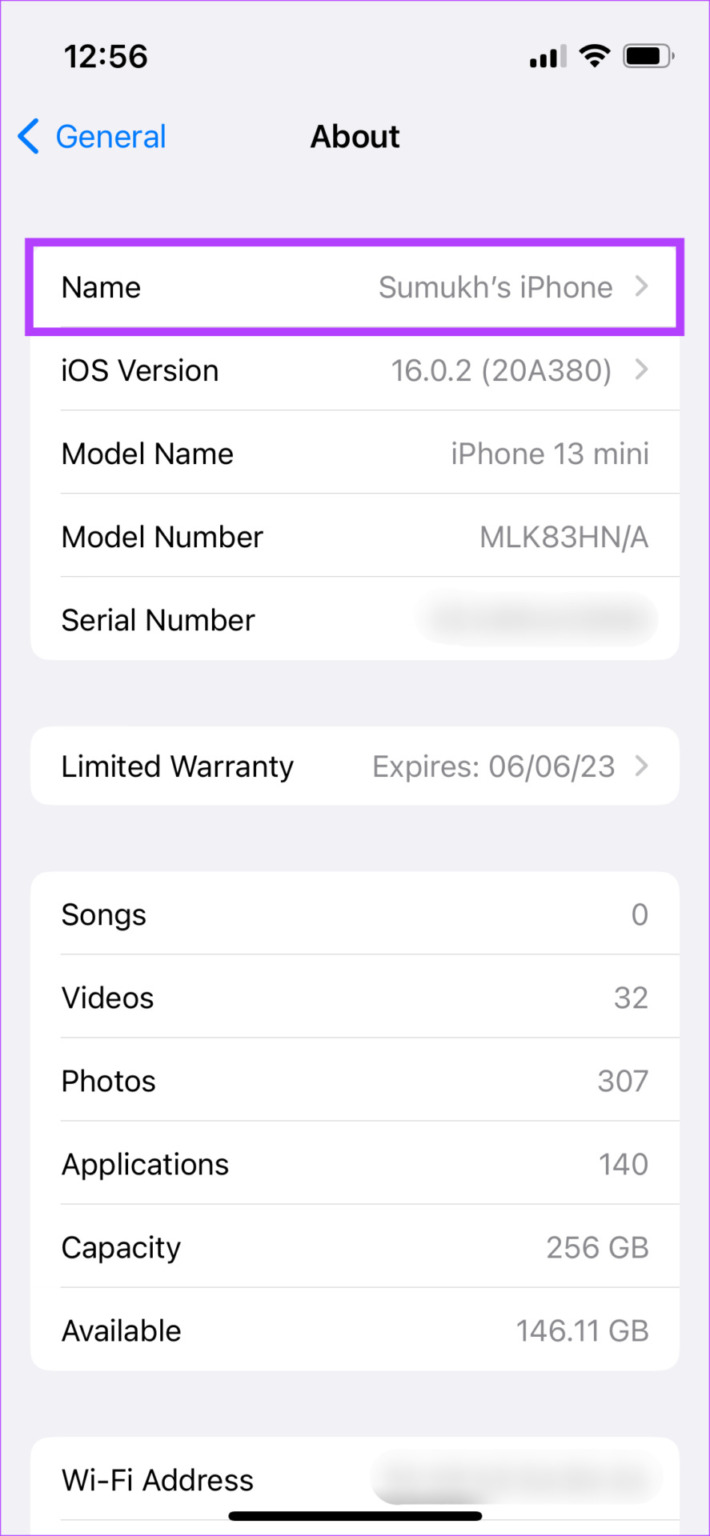
Task: Open Limited Warranty coverage info
Action: click(355, 766)
